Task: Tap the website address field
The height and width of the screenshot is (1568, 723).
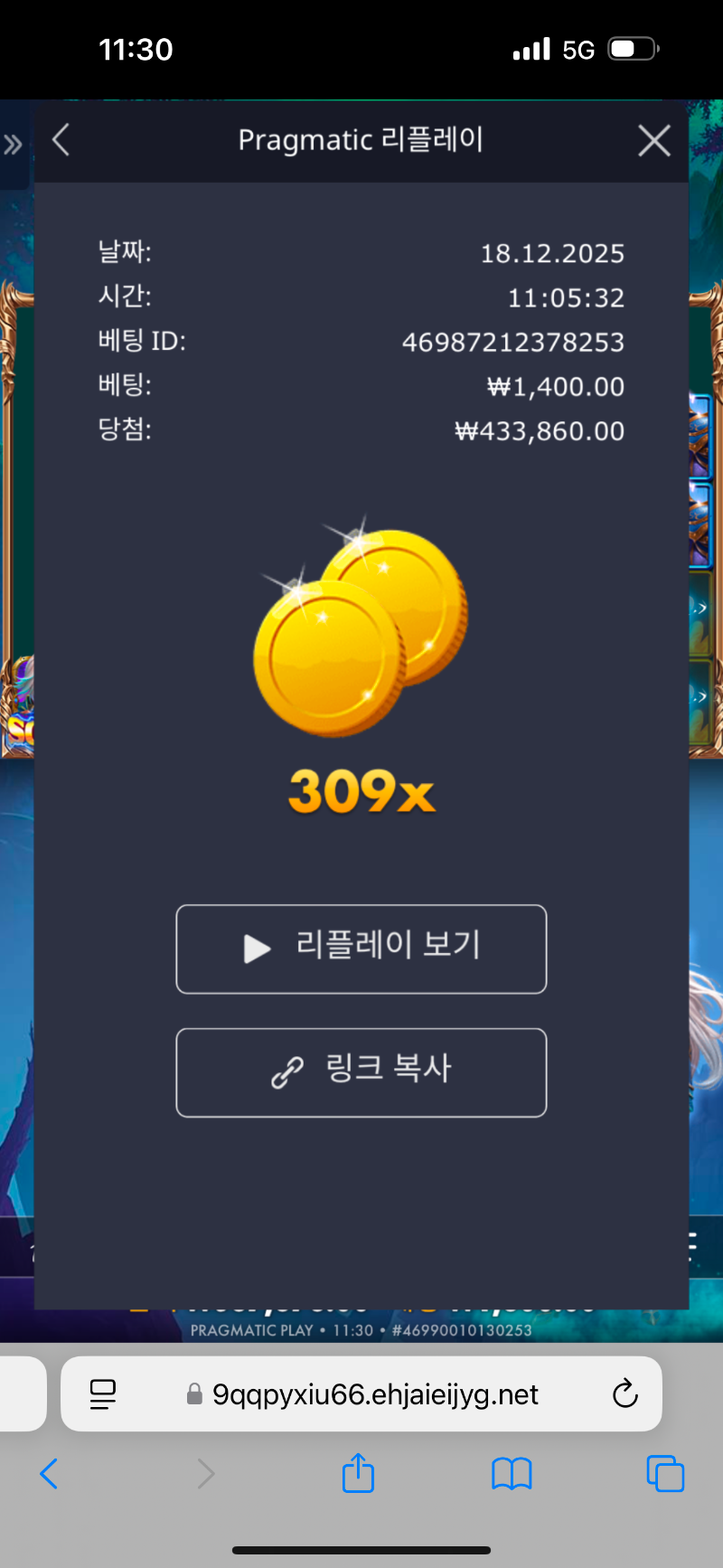Action: coord(374,1393)
